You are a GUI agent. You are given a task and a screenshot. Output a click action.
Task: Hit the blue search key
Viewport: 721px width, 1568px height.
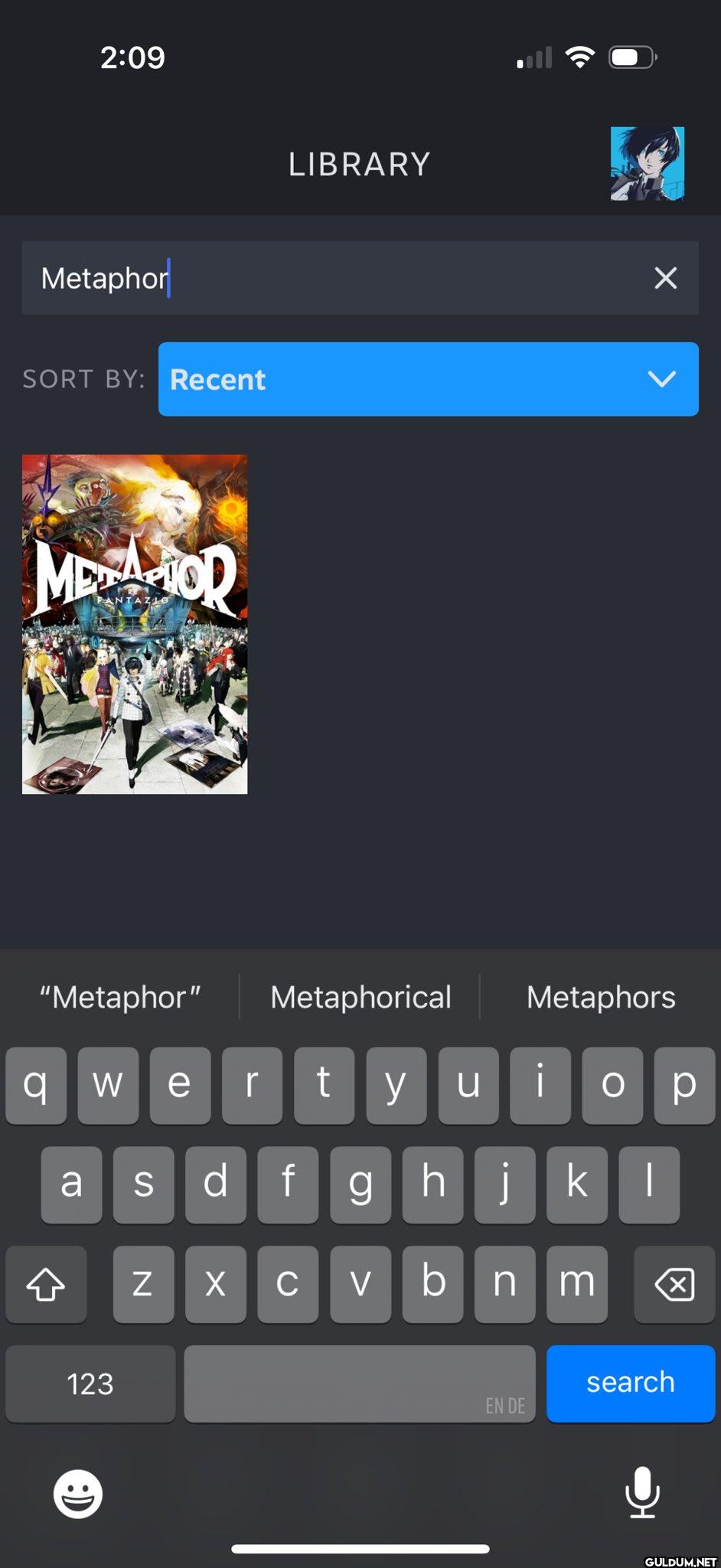631,1383
